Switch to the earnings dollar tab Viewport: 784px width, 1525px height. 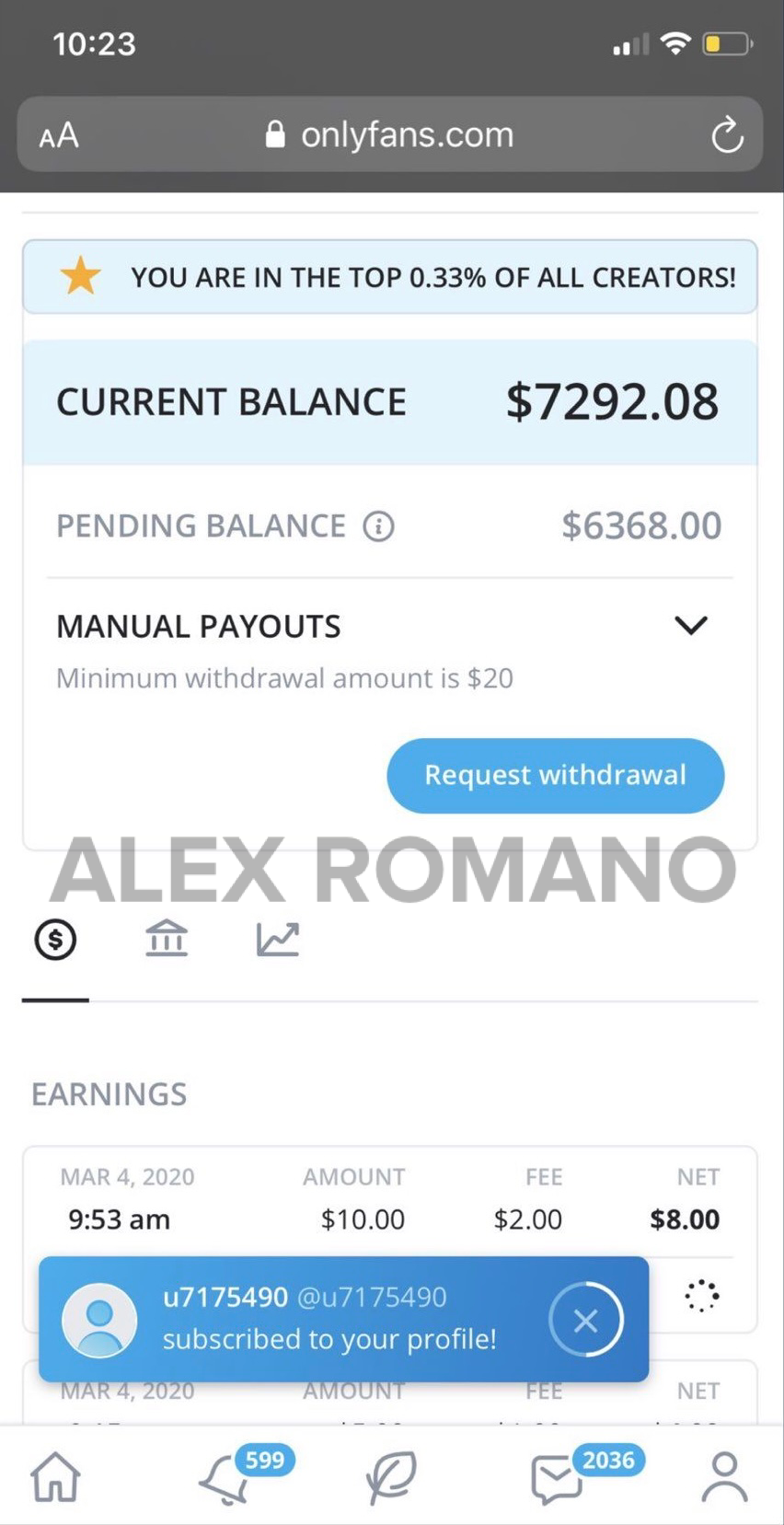click(x=55, y=940)
